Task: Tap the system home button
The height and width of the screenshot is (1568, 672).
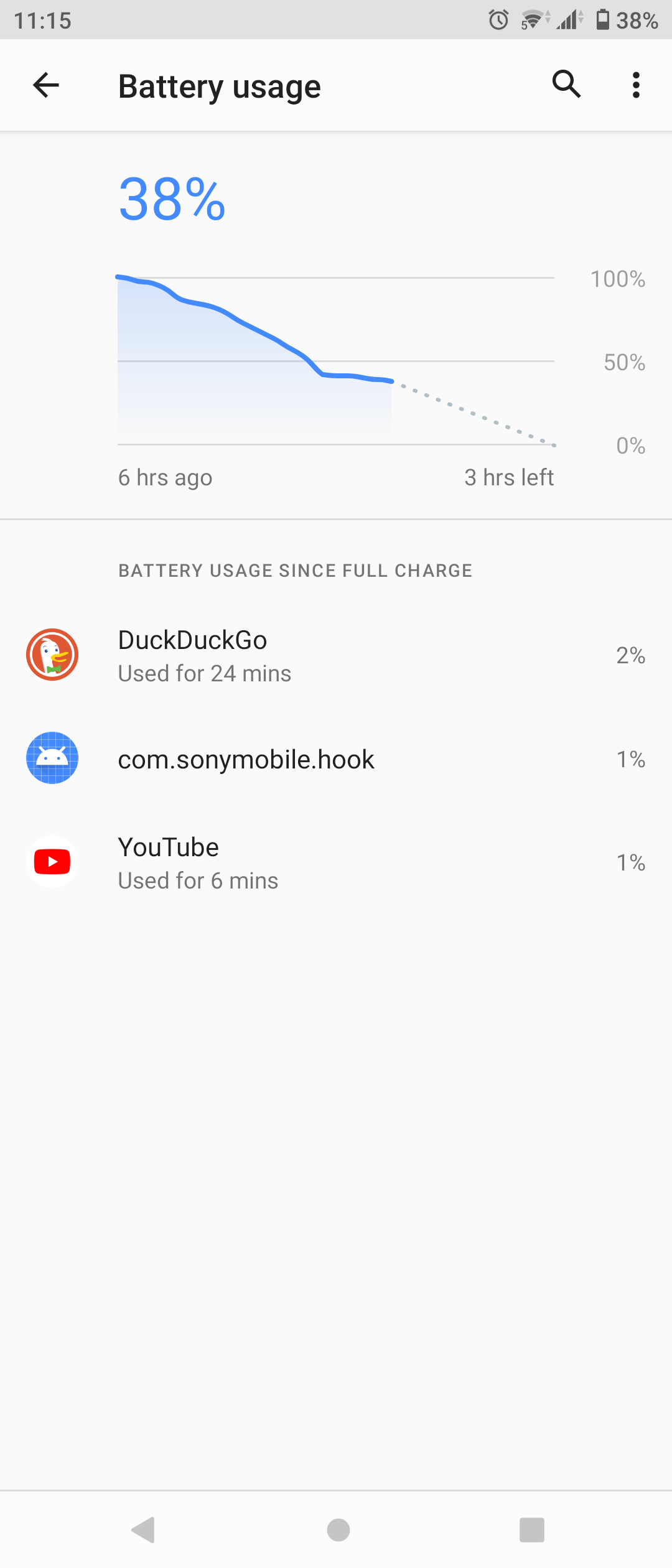Action: pyautogui.click(x=338, y=1529)
